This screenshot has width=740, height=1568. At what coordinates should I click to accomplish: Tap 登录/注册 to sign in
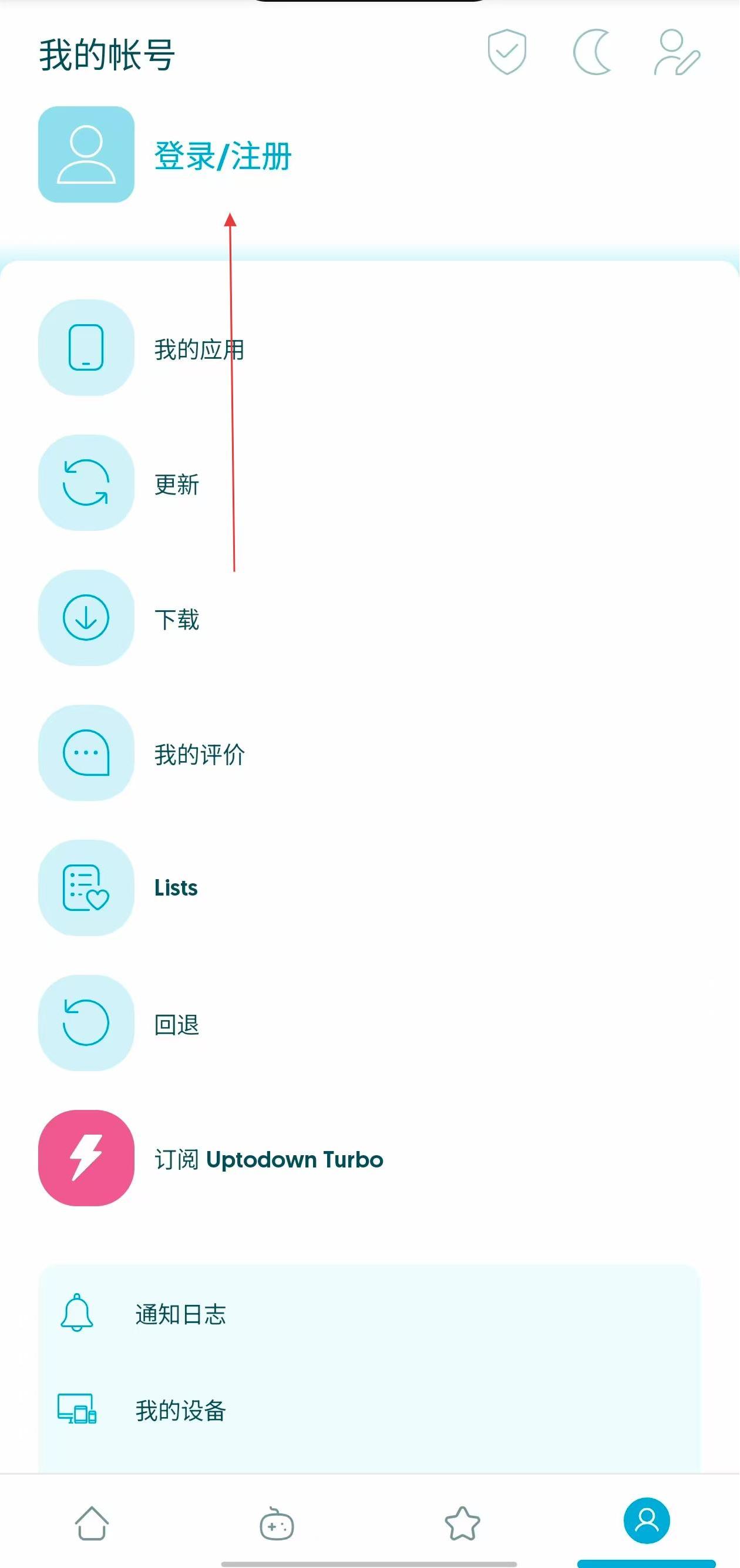coord(223,156)
